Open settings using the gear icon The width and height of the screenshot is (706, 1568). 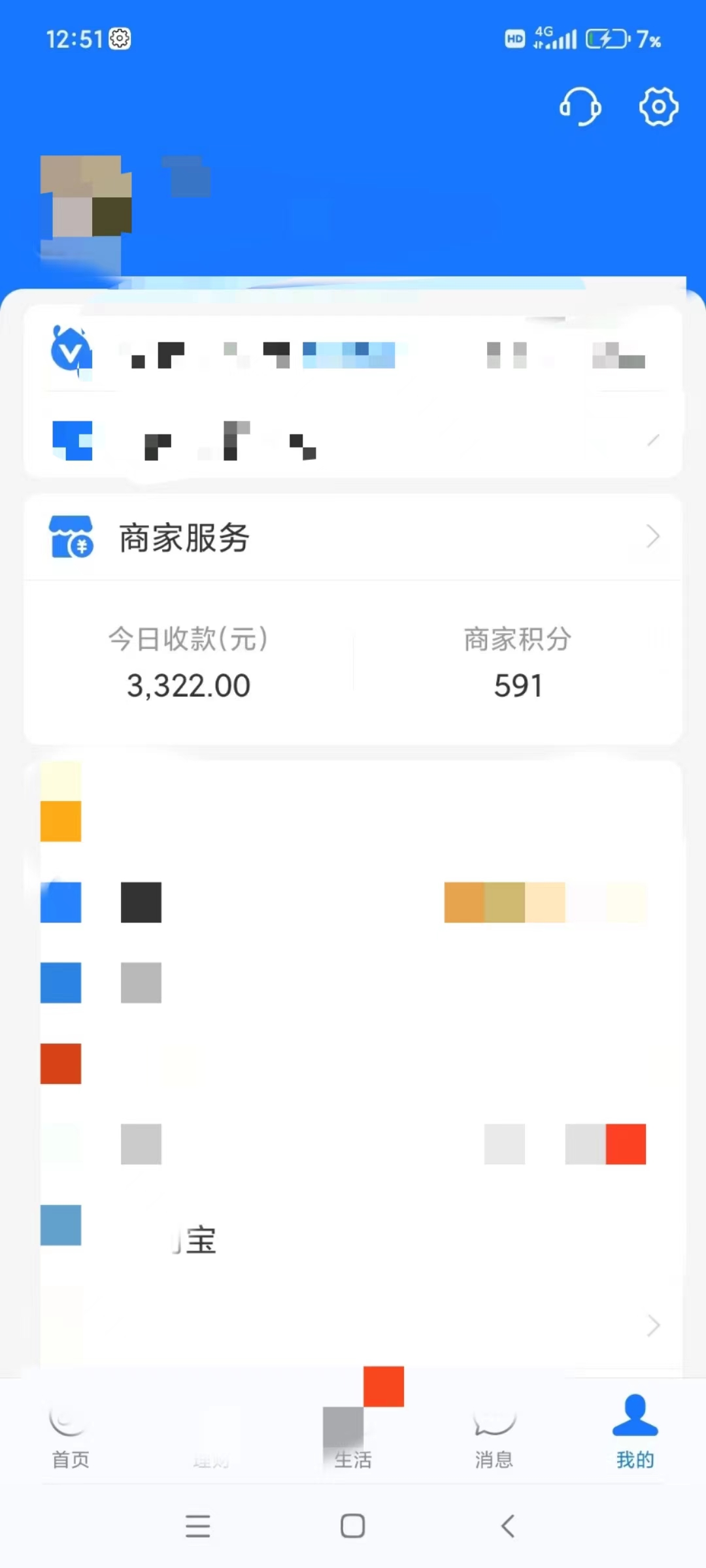click(658, 107)
